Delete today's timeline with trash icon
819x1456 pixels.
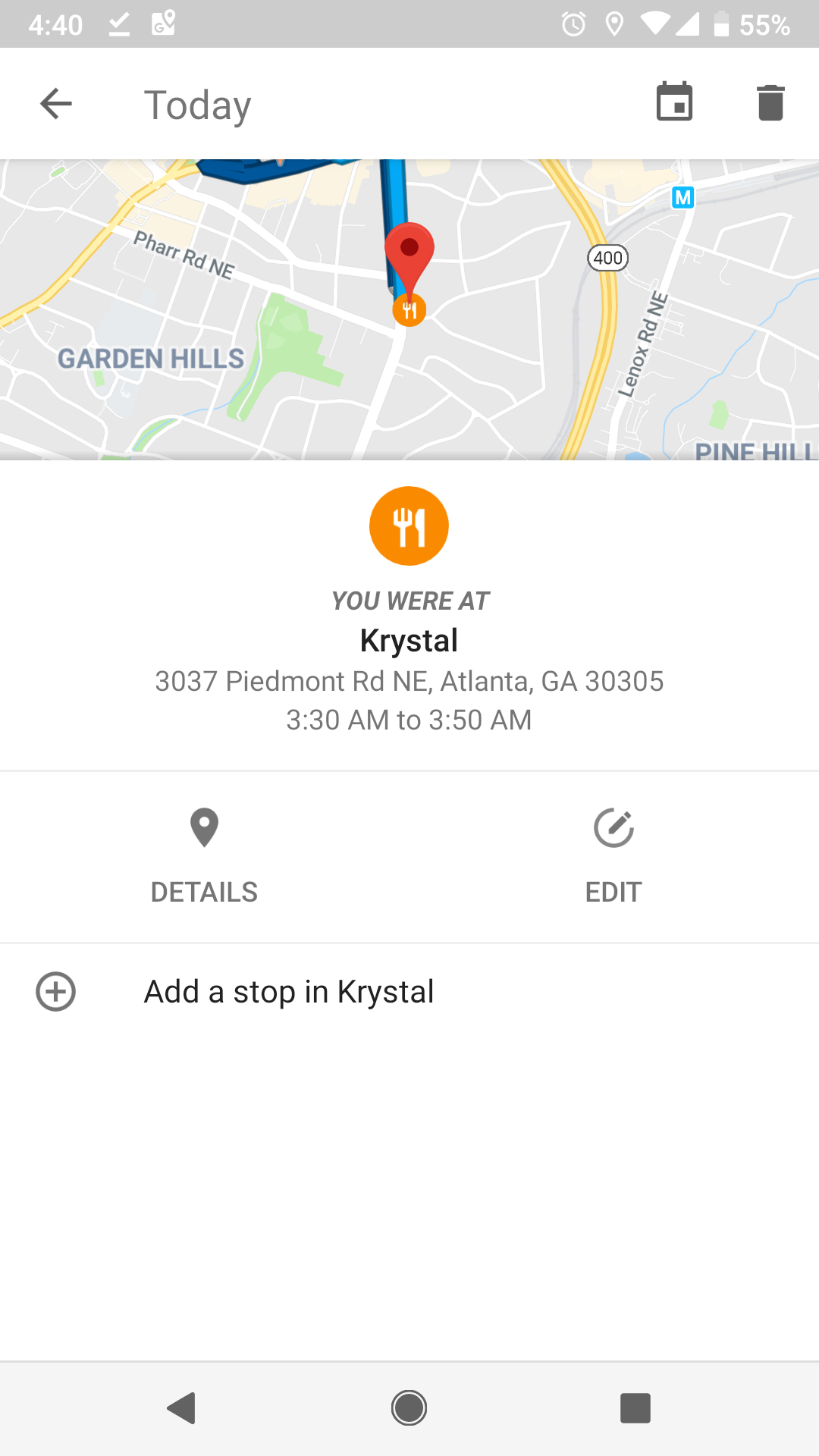tap(770, 102)
